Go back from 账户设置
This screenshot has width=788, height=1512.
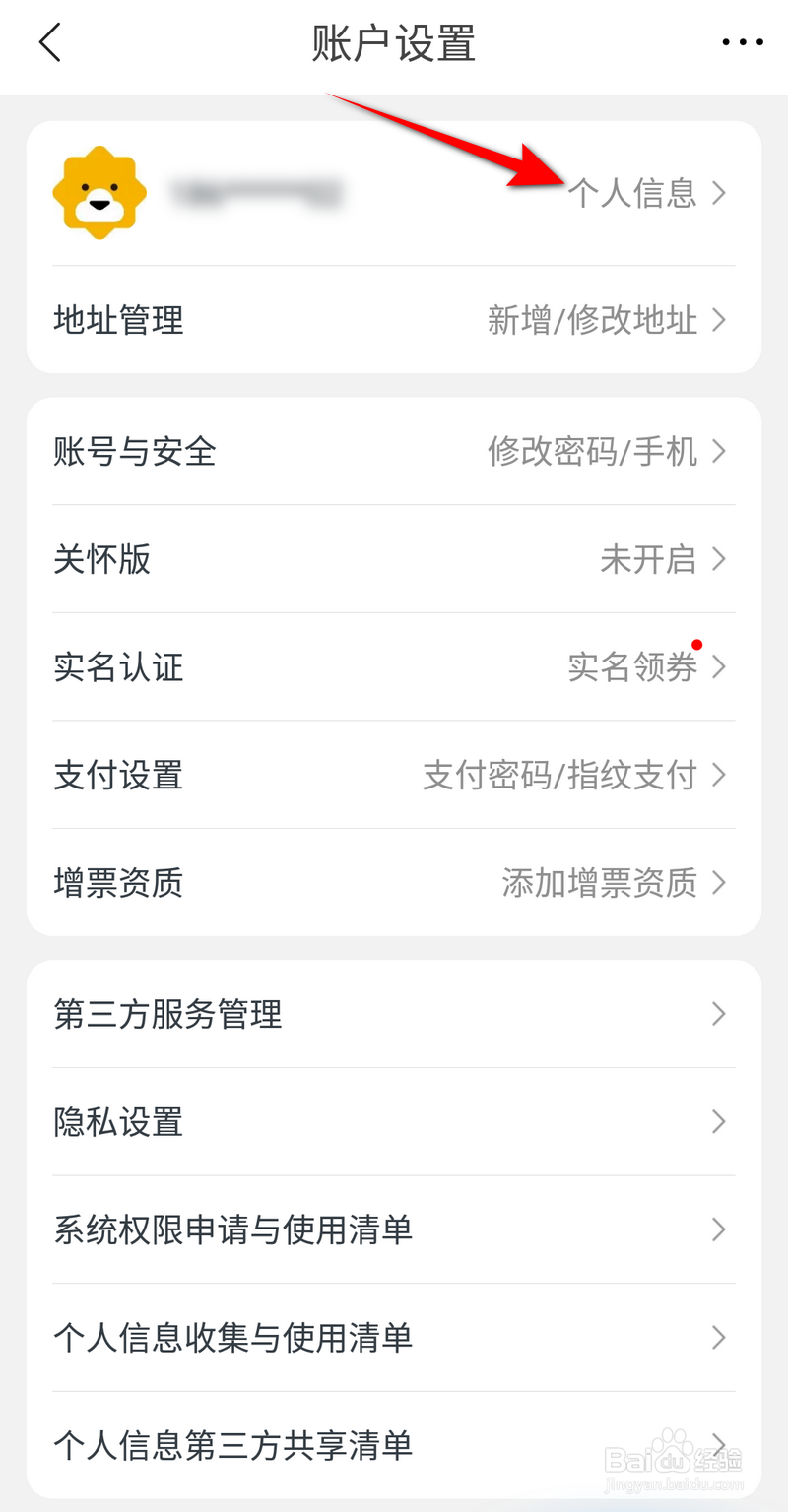point(50,43)
